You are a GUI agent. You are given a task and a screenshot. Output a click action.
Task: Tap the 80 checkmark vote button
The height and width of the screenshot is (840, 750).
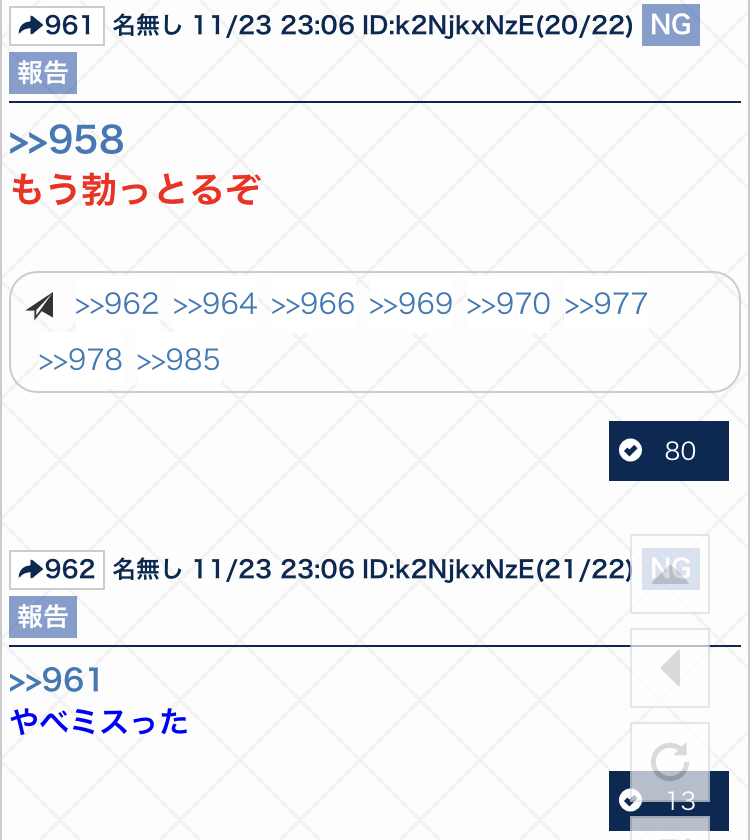tap(668, 451)
